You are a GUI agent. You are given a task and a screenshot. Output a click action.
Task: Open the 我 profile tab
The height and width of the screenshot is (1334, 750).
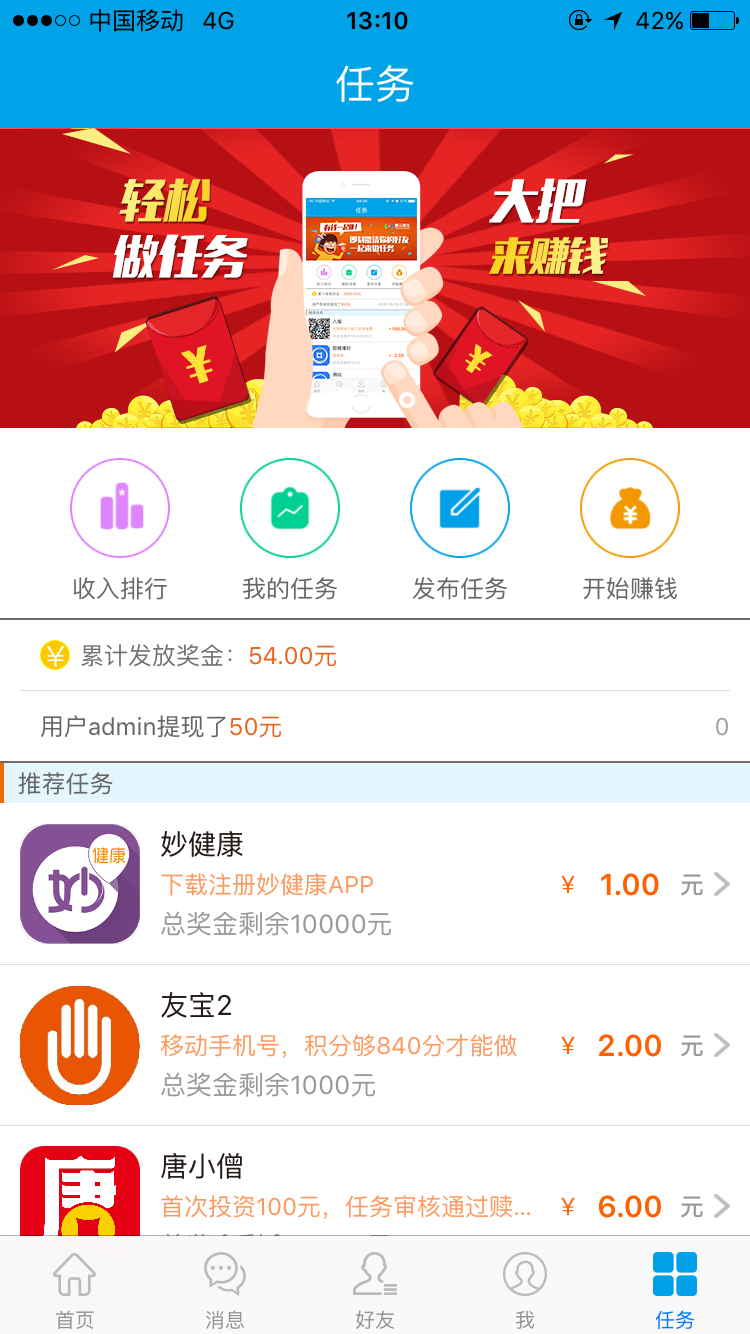525,1288
